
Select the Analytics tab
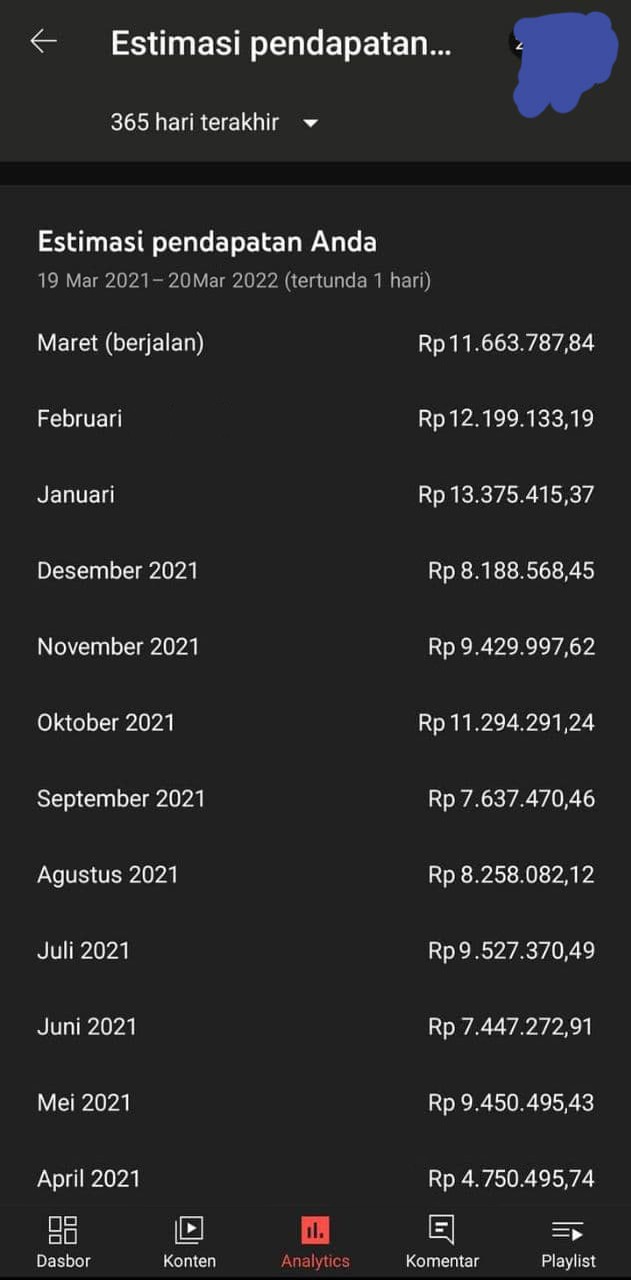click(315, 1241)
